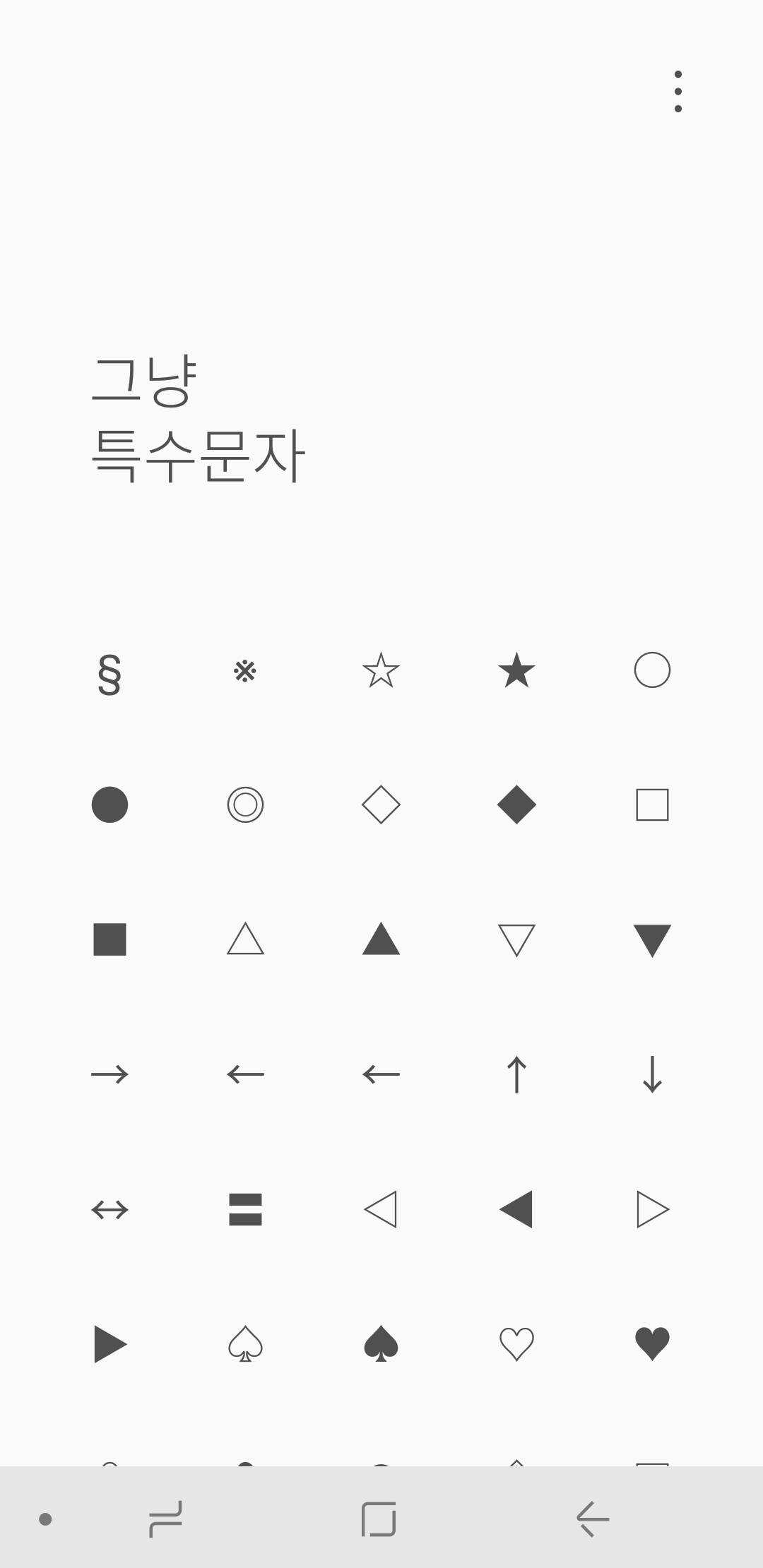
Task: Choose the down arrow ↓ symbol
Action: tap(652, 1074)
